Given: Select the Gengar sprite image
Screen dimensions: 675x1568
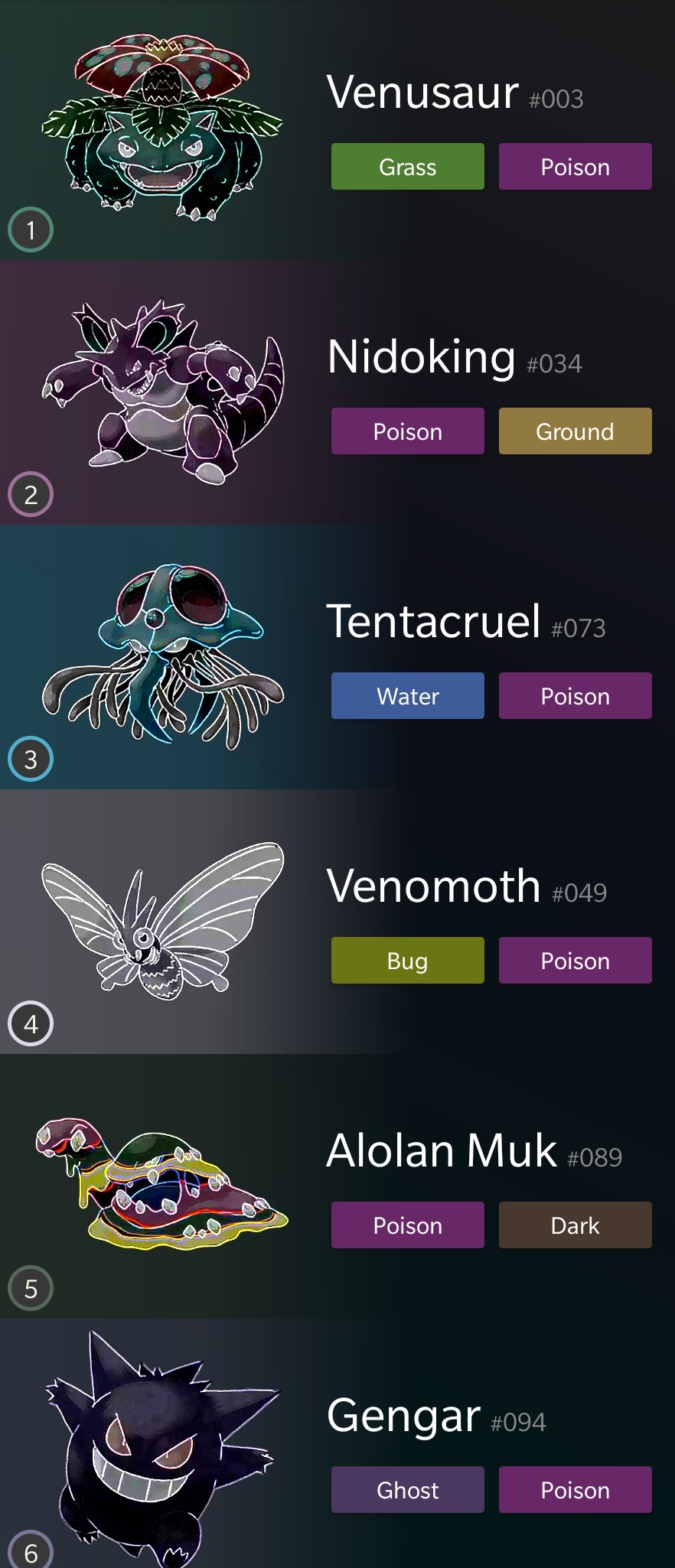Looking at the screenshot, I should pos(161,1446).
